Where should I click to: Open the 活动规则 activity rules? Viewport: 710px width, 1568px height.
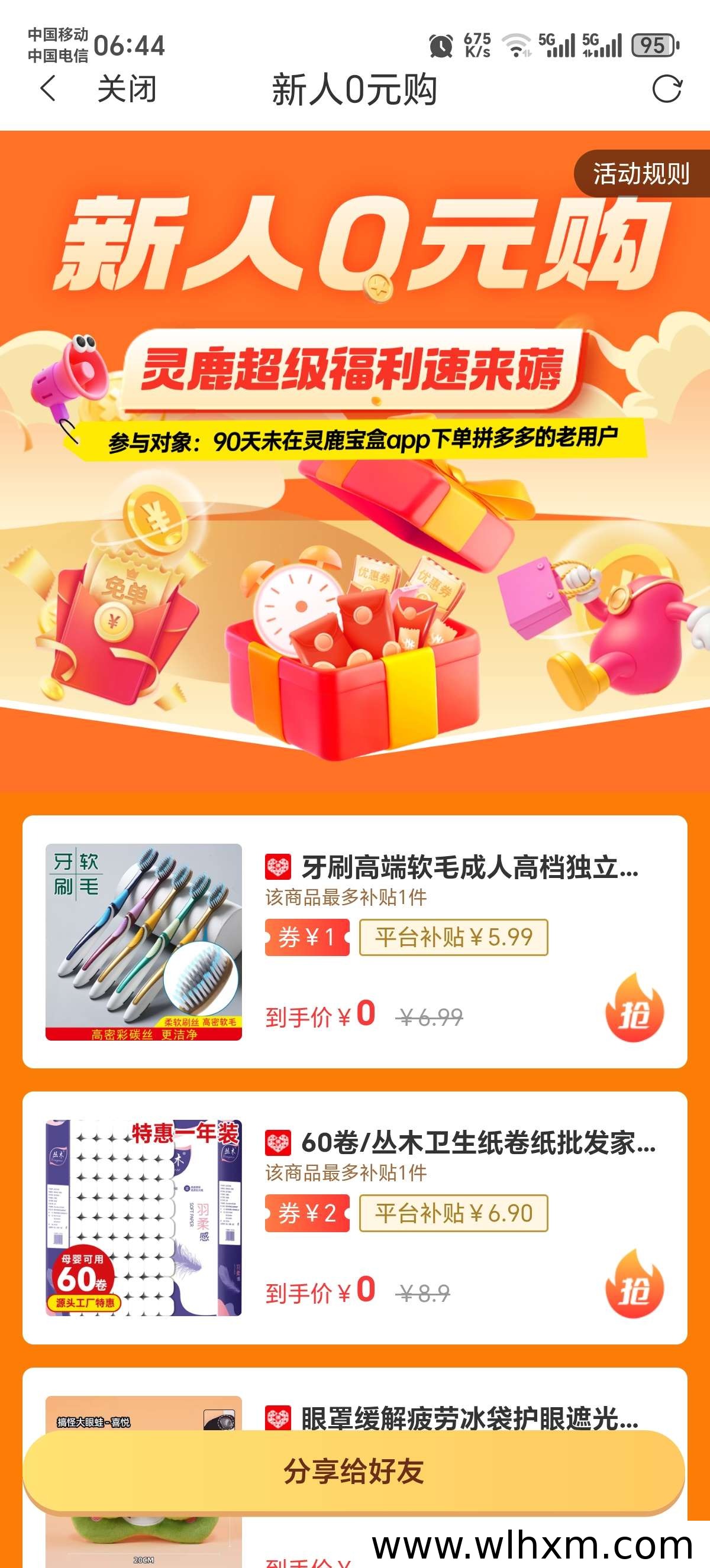point(642,173)
